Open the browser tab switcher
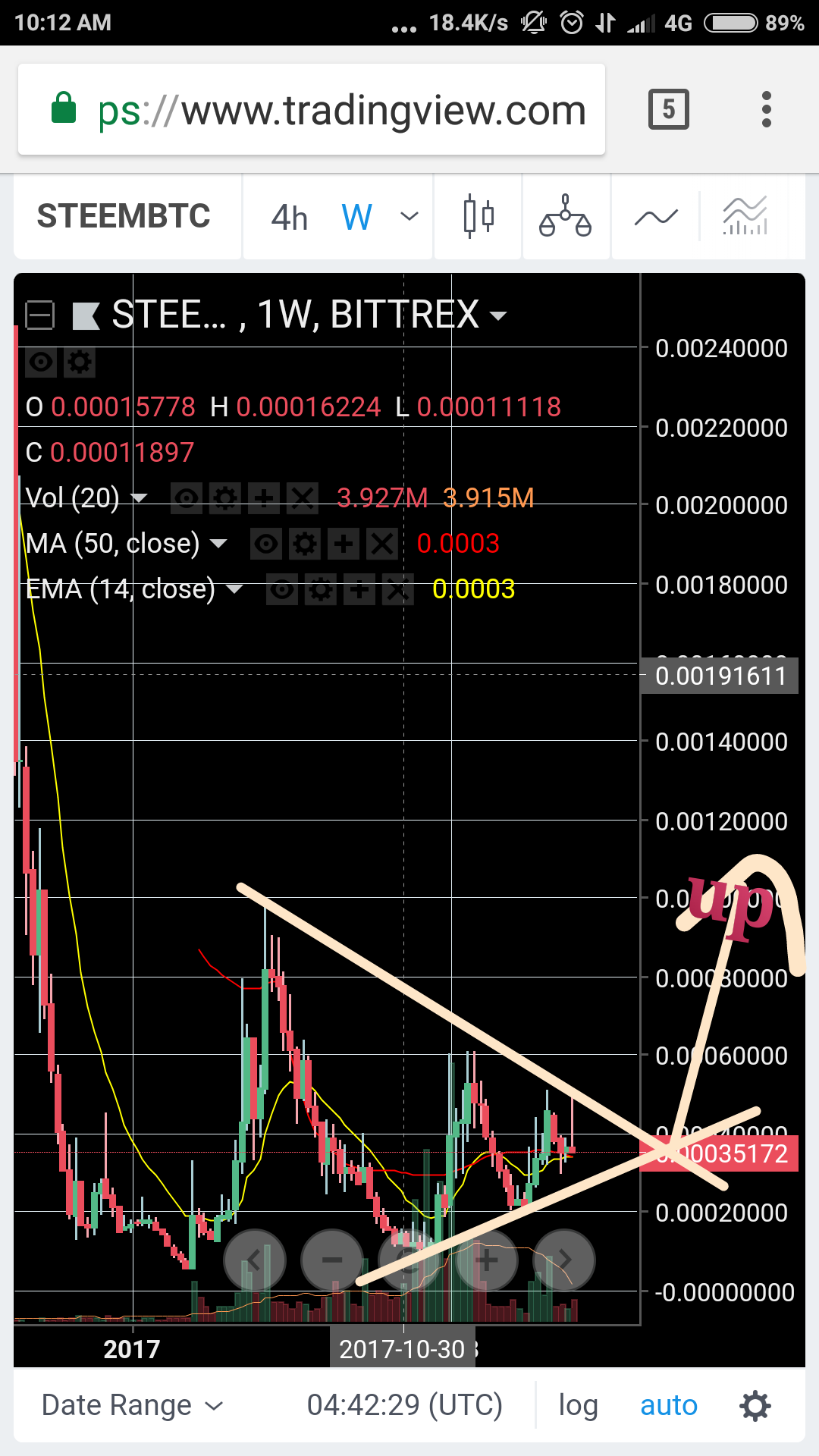Screen dimensions: 819x1456 (x=668, y=110)
